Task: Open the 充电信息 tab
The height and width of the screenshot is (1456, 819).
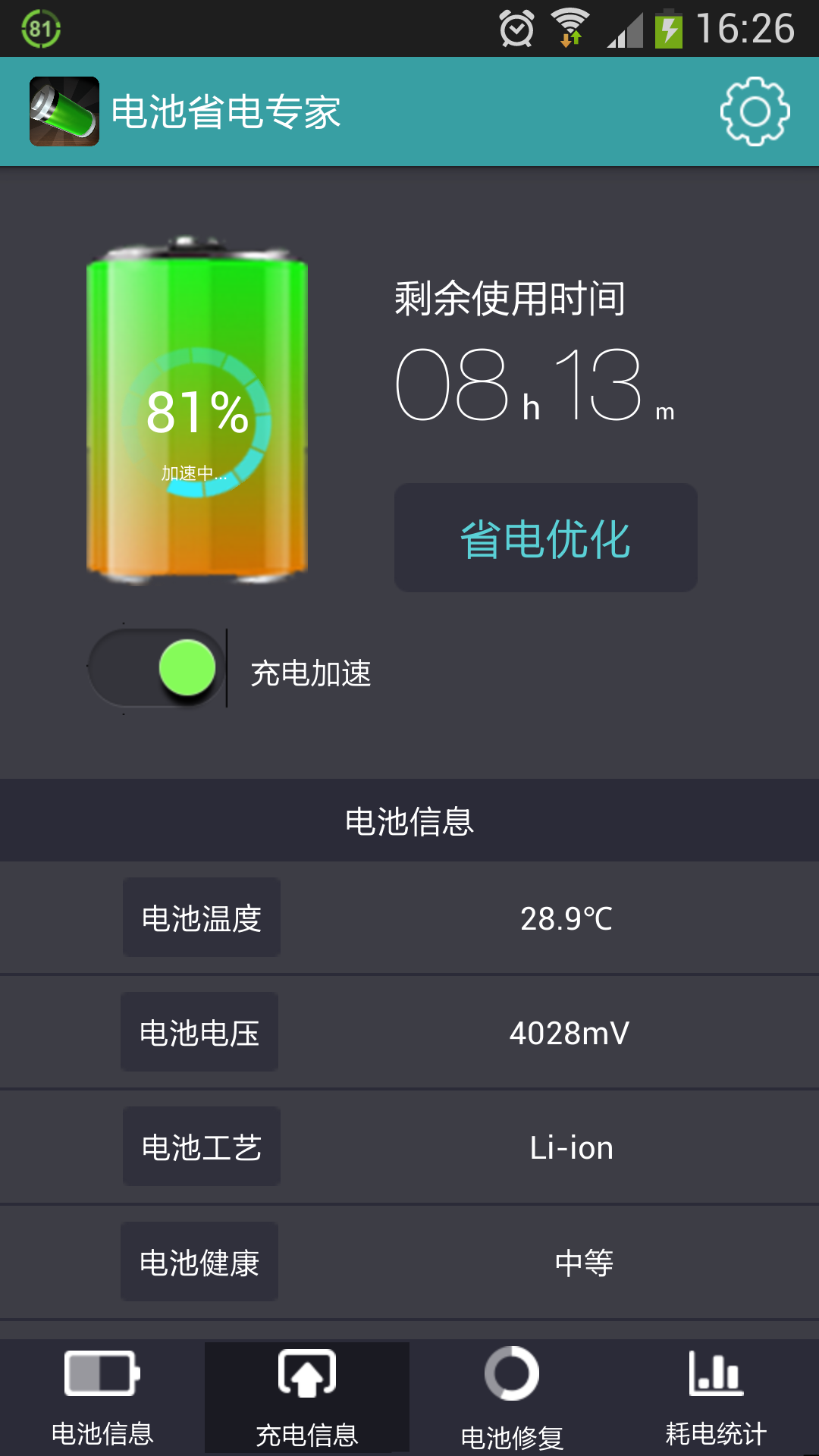Action: tap(307, 1398)
